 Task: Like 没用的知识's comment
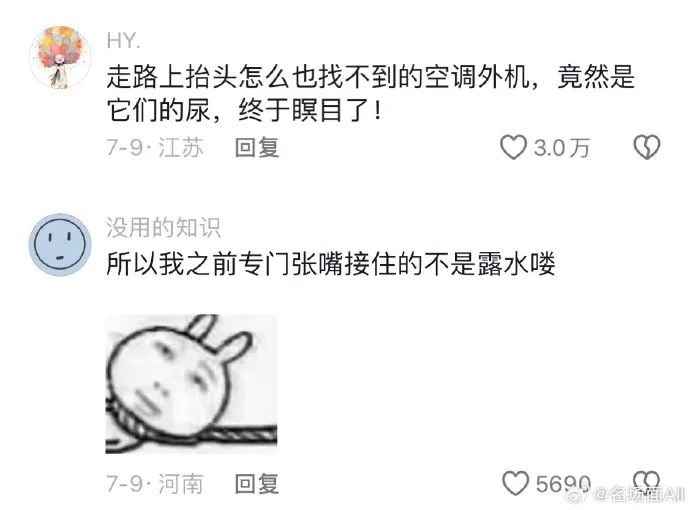[x=514, y=484]
